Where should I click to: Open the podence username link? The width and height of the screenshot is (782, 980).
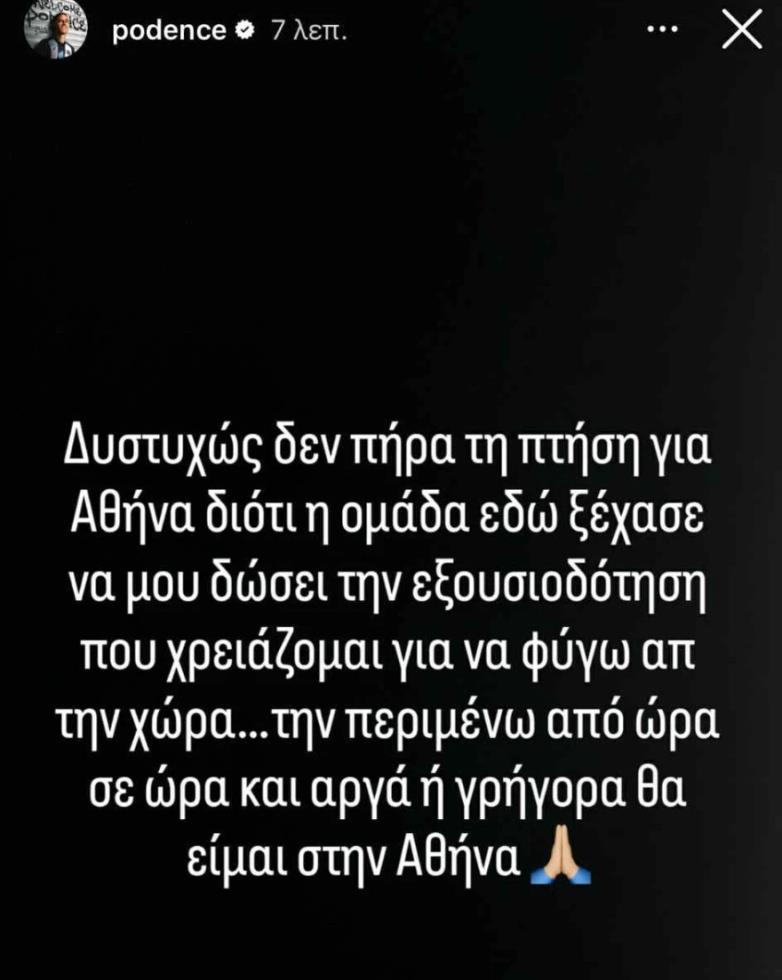pos(168,31)
